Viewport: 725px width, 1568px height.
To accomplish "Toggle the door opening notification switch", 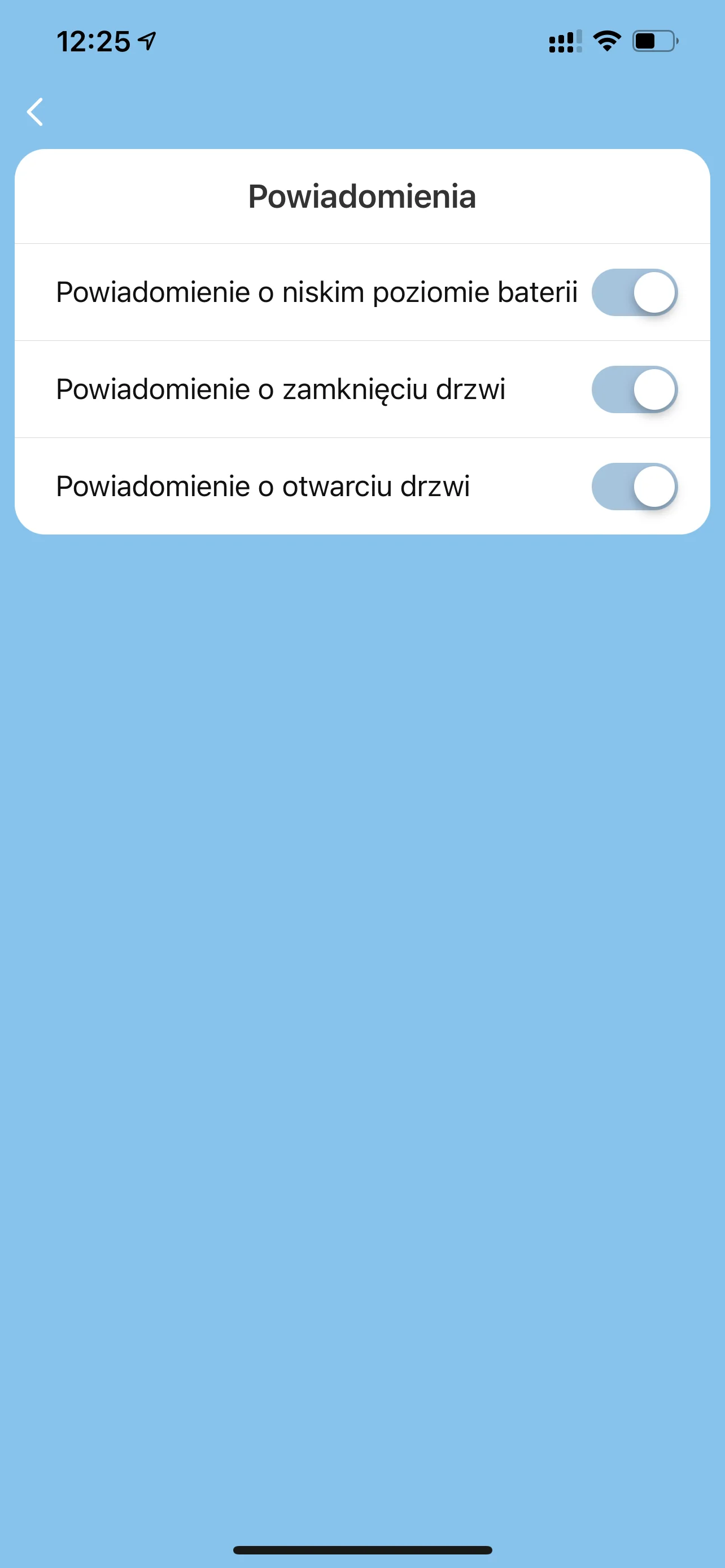I will tap(634, 487).
